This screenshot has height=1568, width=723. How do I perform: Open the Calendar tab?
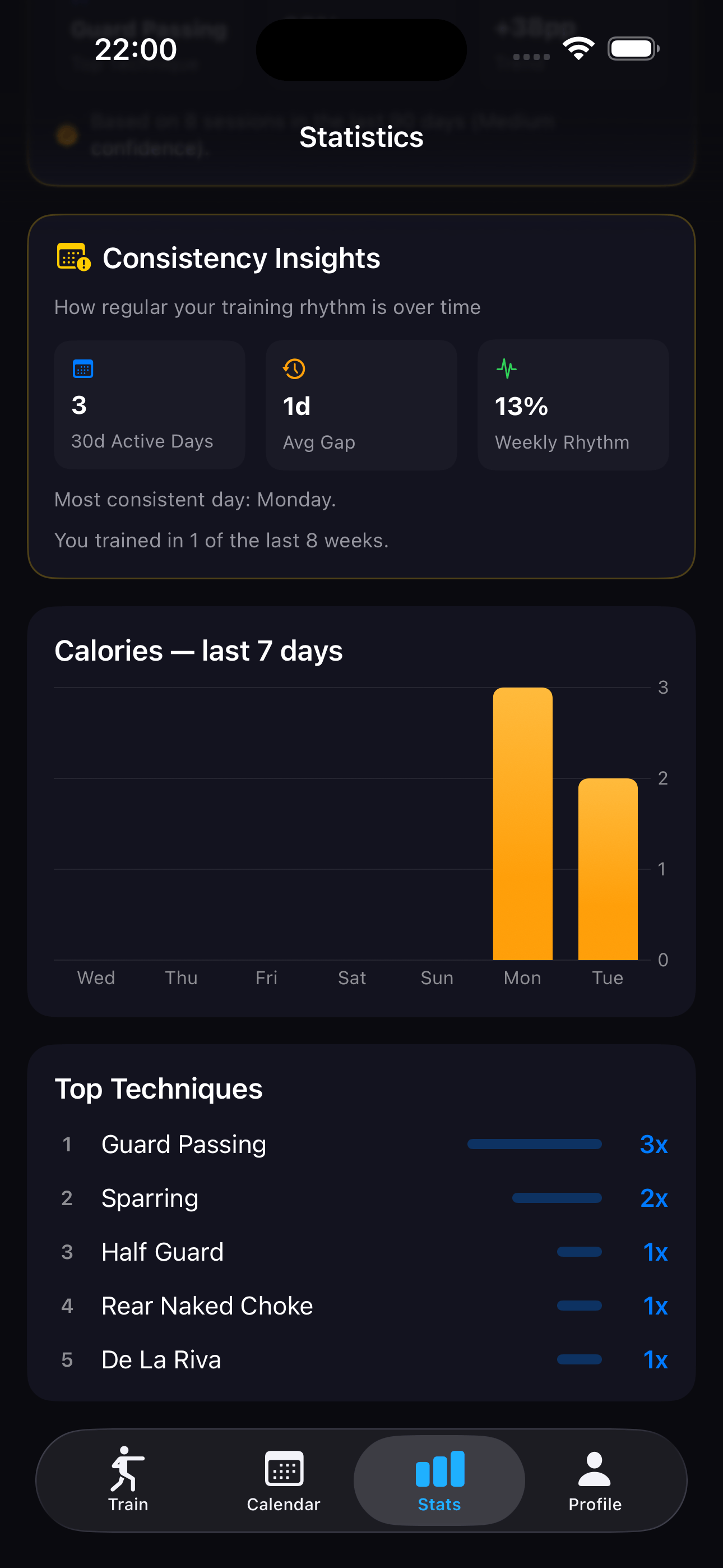click(284, 1479)
